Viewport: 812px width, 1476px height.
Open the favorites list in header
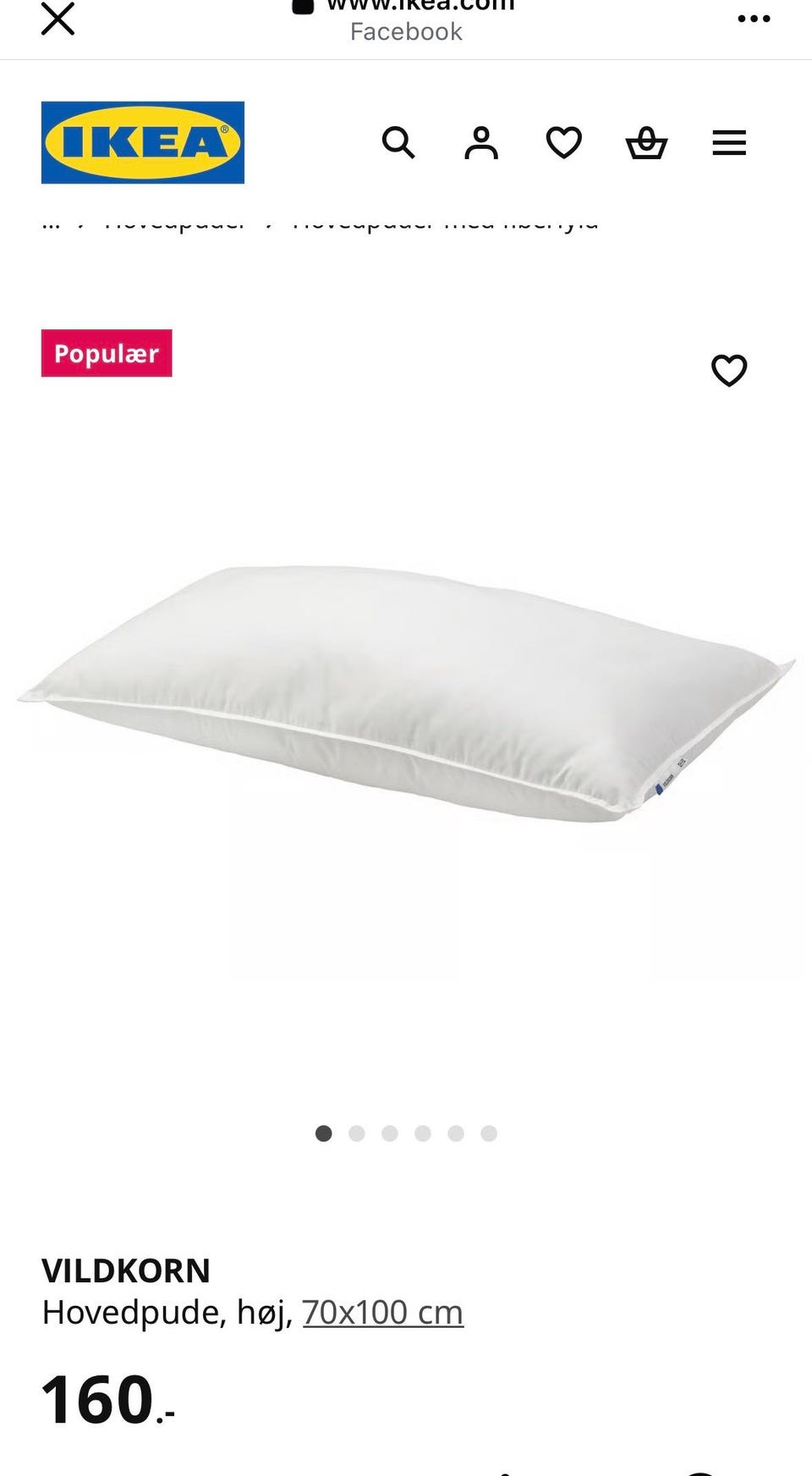point(564,142)
